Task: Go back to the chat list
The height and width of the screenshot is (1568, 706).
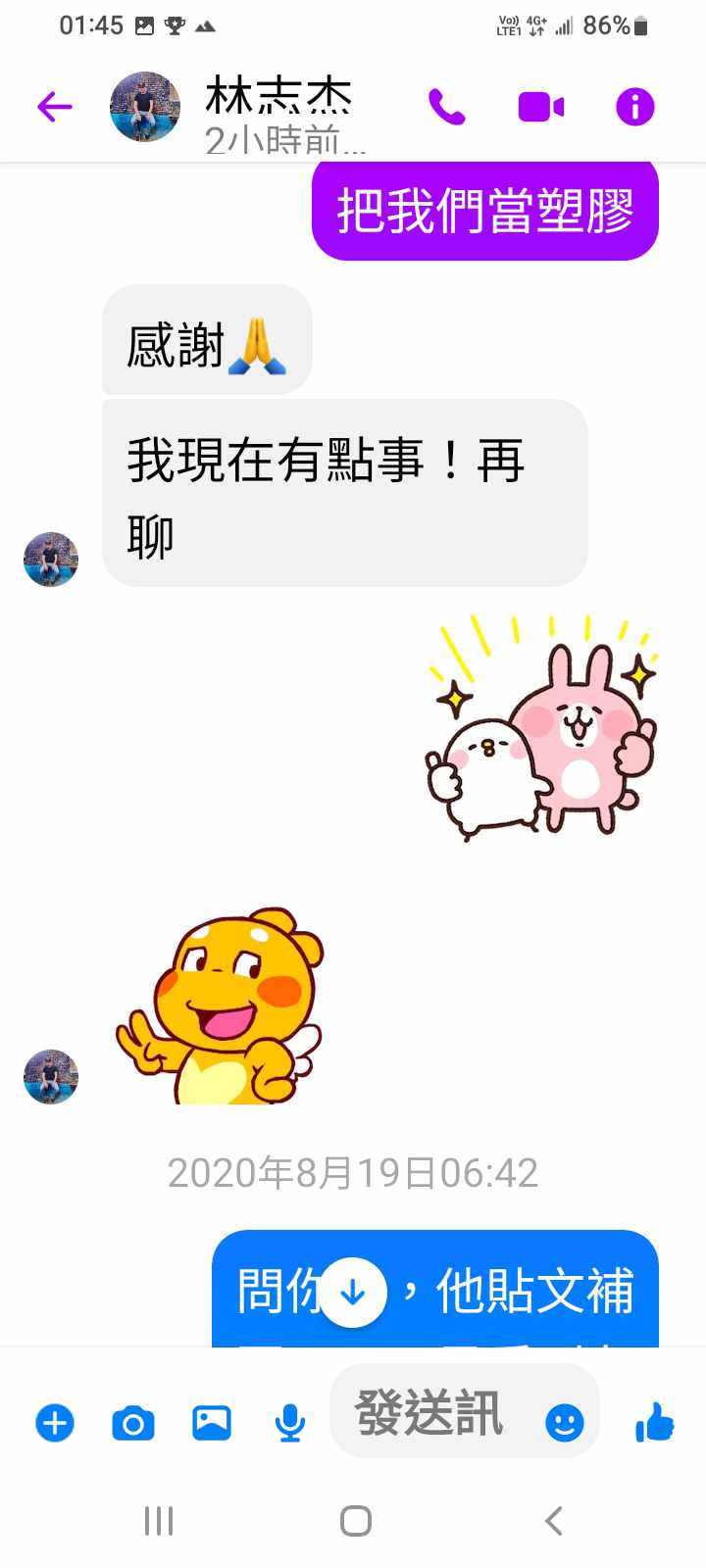Action: click(55, 106)
